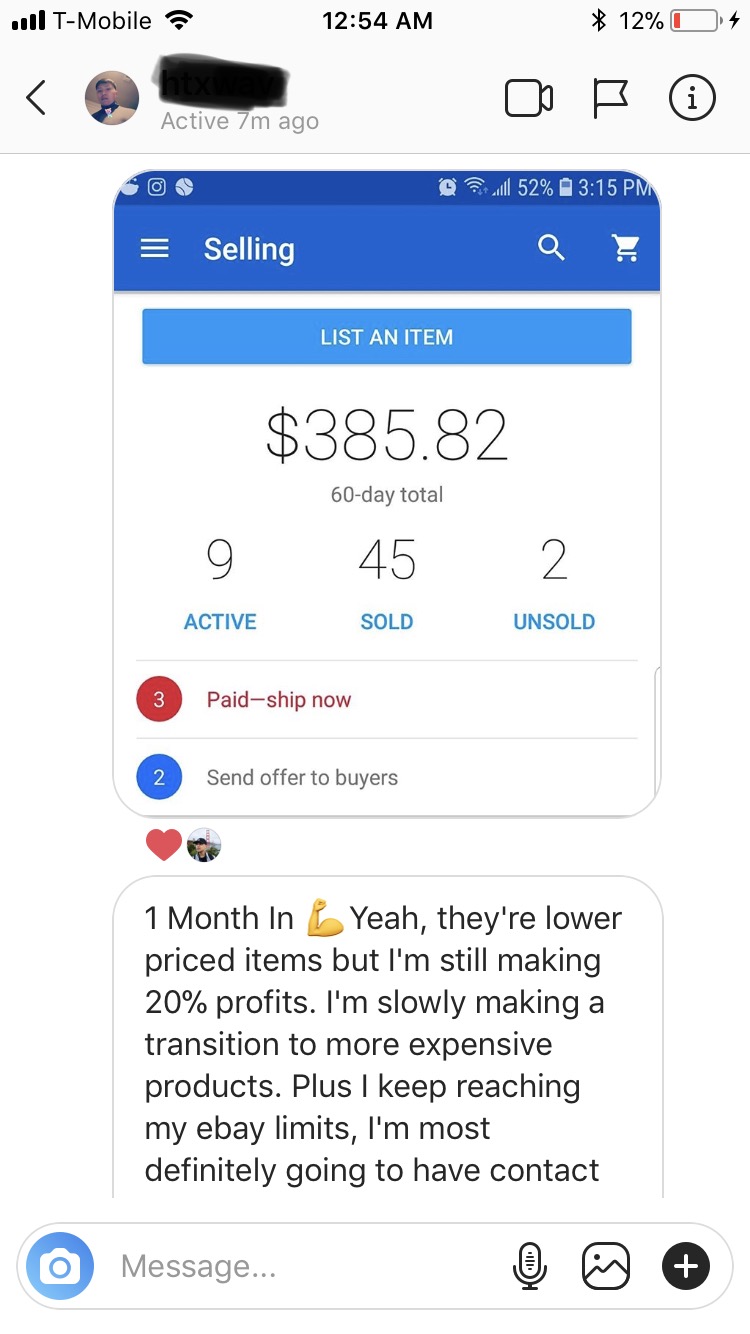Open camera from the message bar

coord(60,1267)
